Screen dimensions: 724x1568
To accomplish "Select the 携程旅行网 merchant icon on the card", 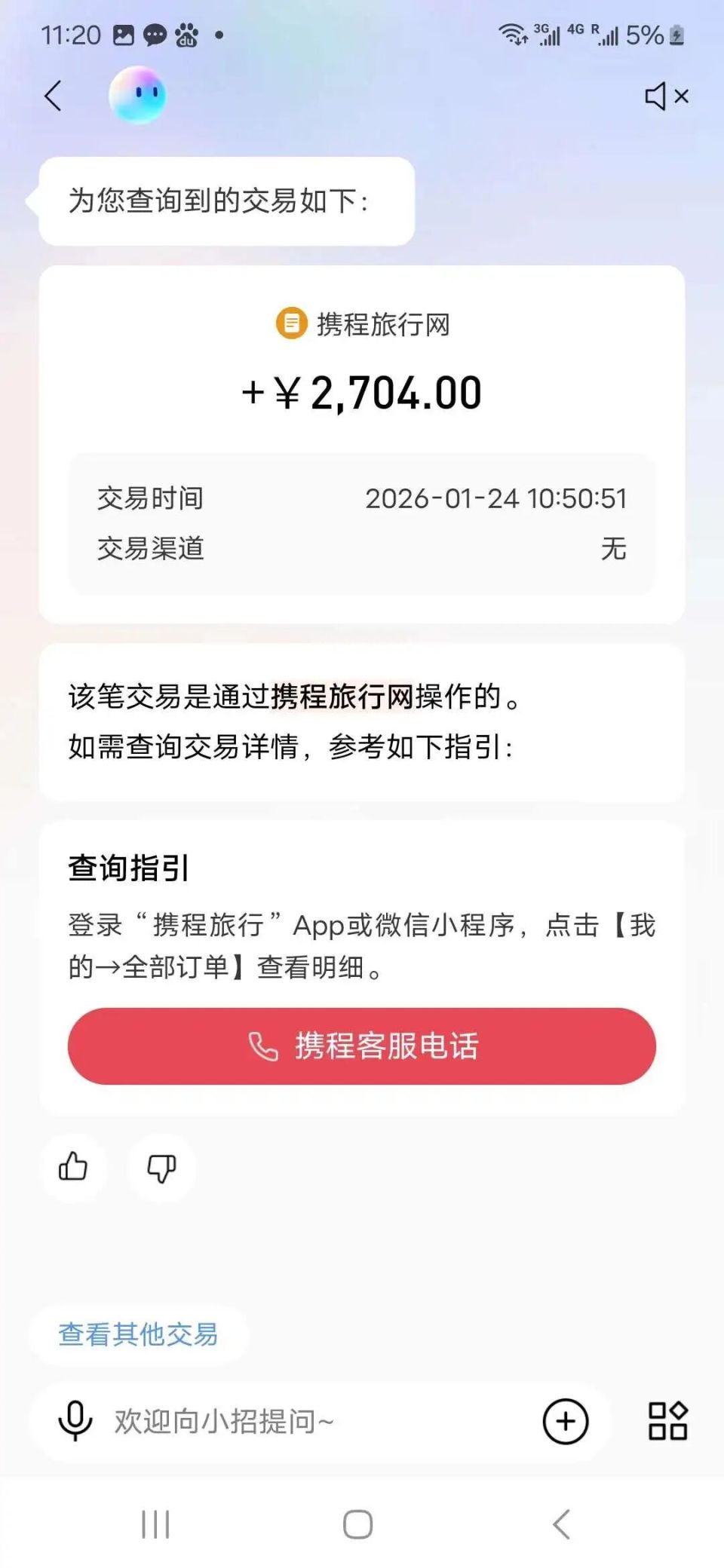I will pos(292,324).
